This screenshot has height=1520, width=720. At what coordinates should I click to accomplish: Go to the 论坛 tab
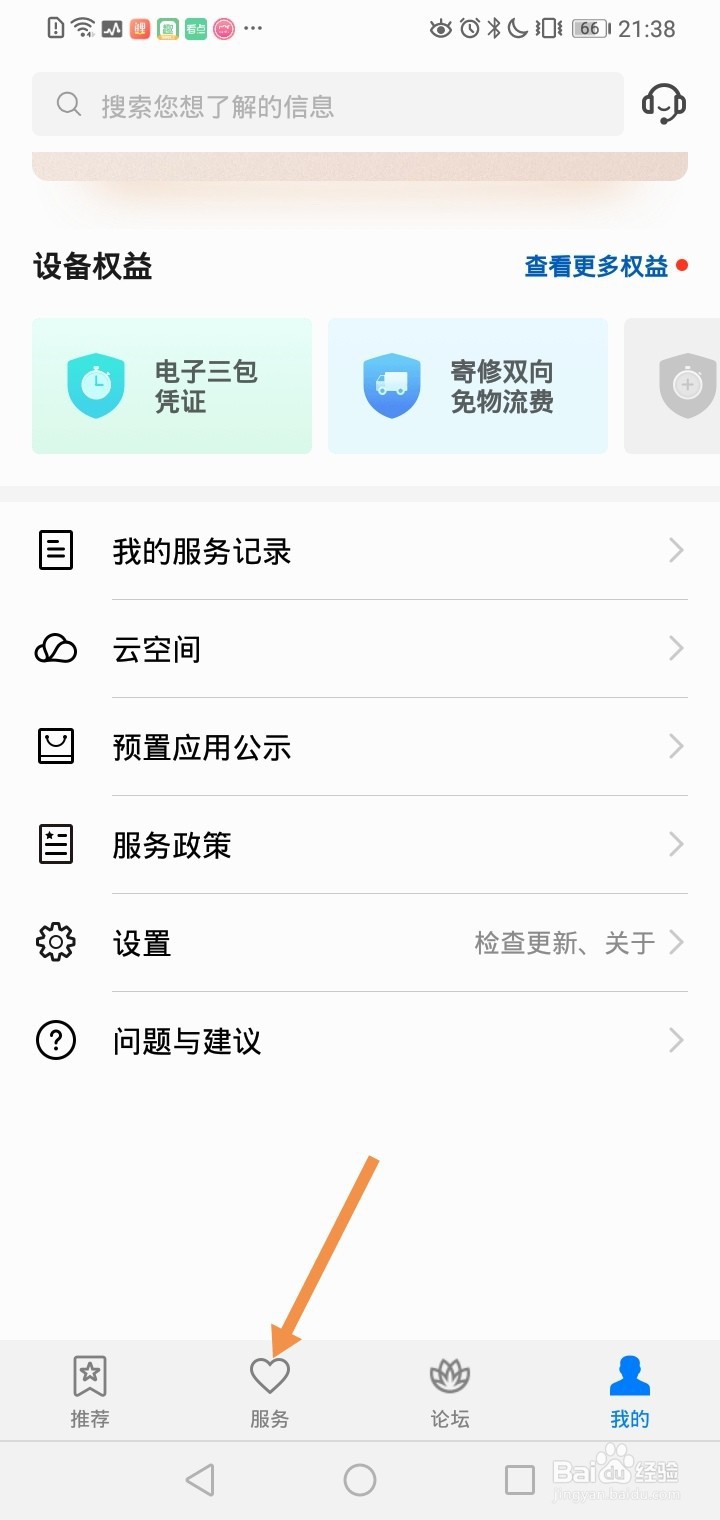pyautogui.click(x=450, y=1392)
